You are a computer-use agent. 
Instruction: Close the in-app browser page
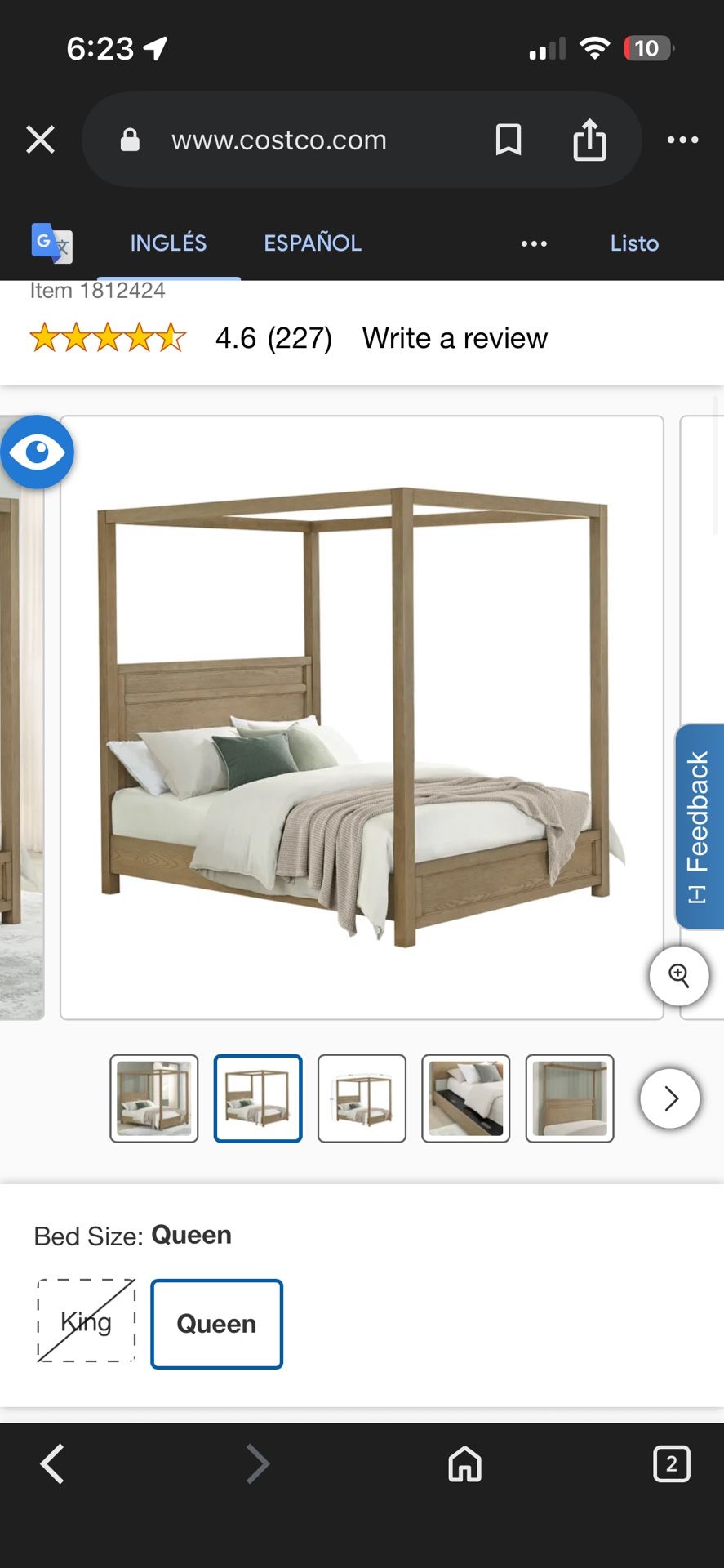click(x=40, y=140)
